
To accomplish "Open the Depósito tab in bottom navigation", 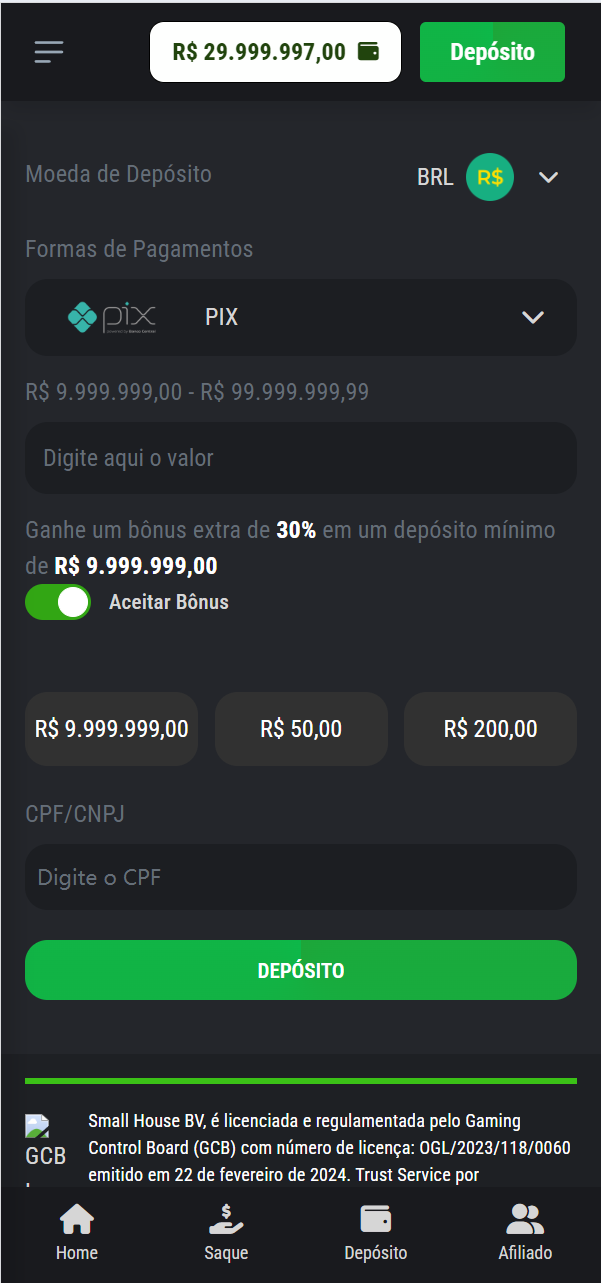I will [375, 1232].
